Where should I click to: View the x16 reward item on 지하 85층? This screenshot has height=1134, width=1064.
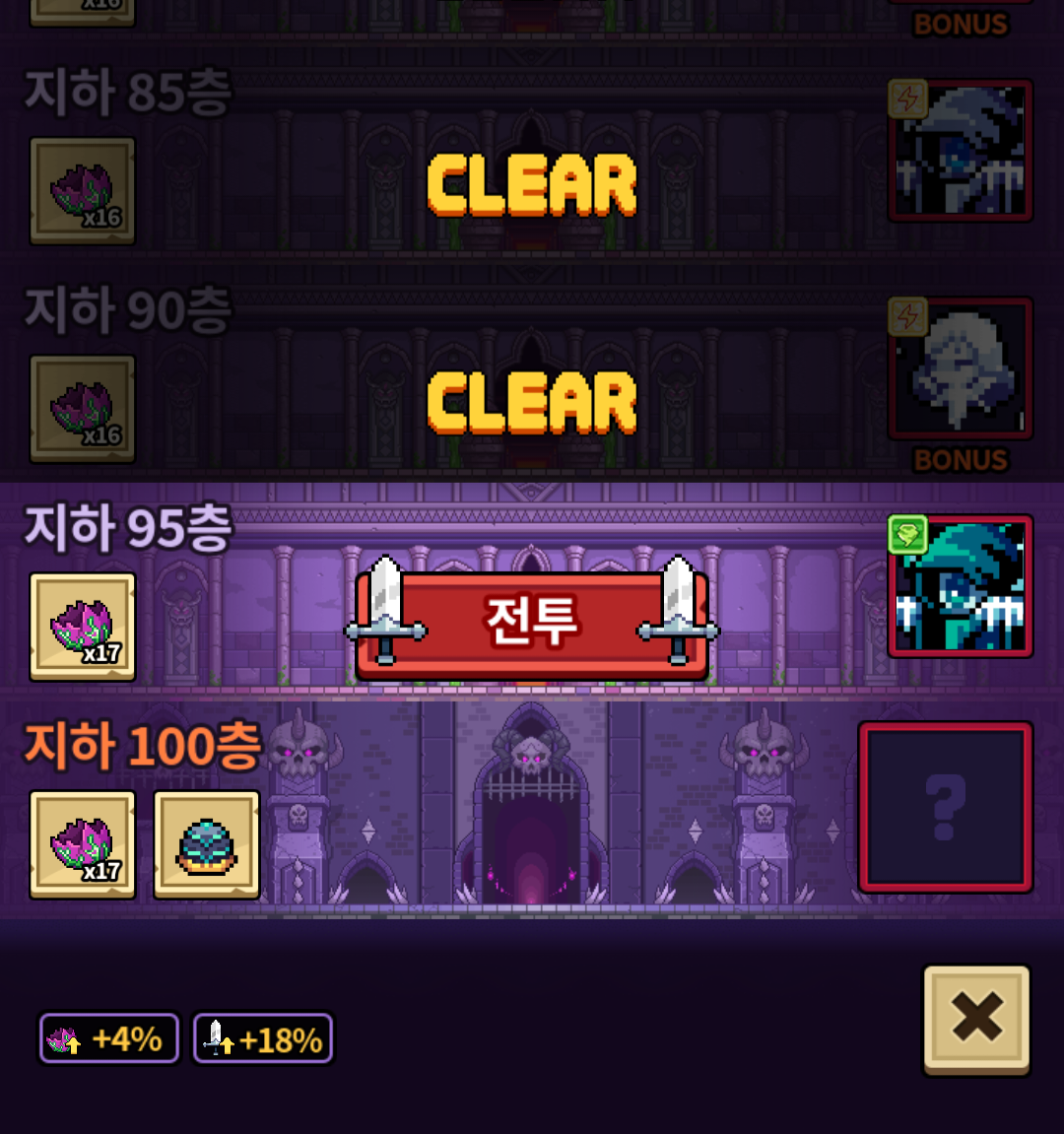[83, 191]
